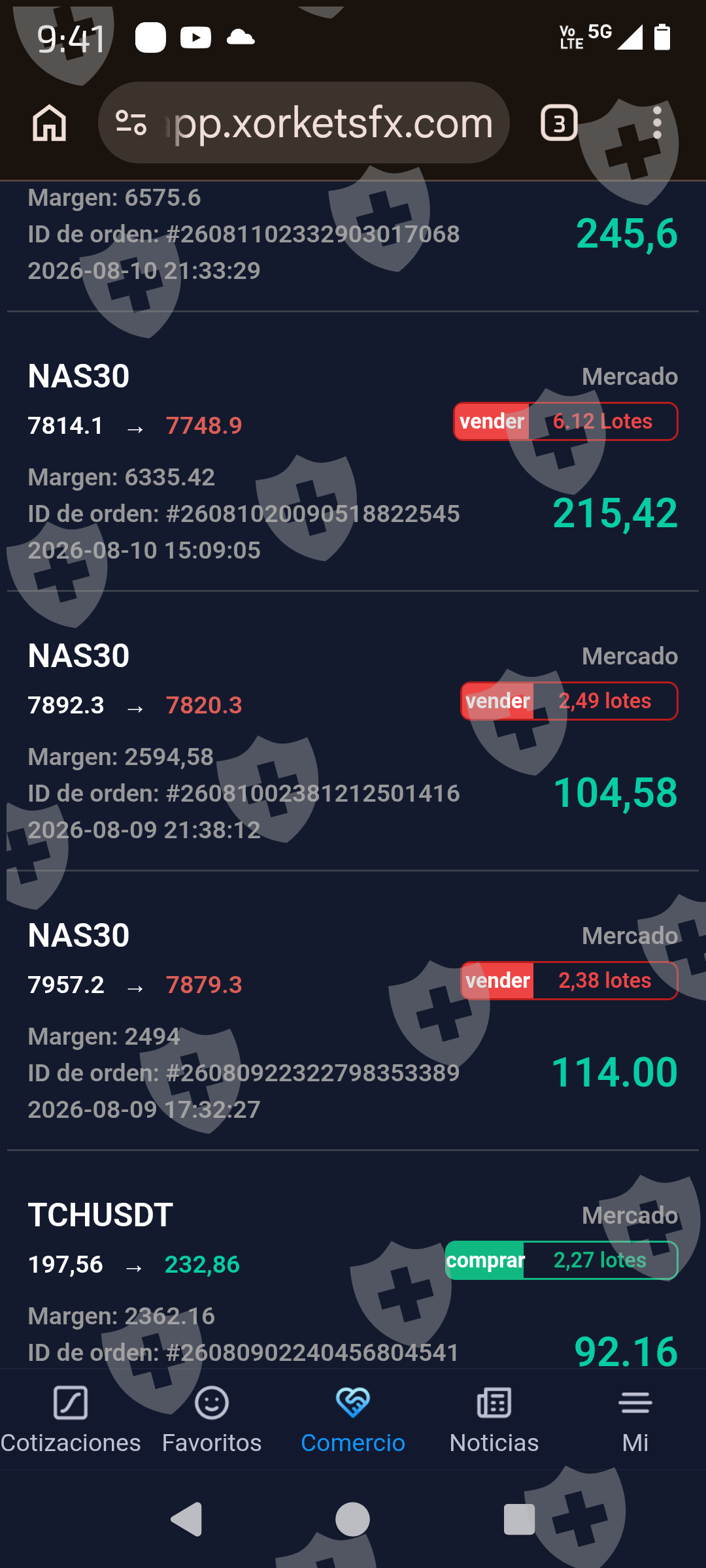Switch to the Cotizaciones tab
The image size is (706, 1568).
point(71,1419)
